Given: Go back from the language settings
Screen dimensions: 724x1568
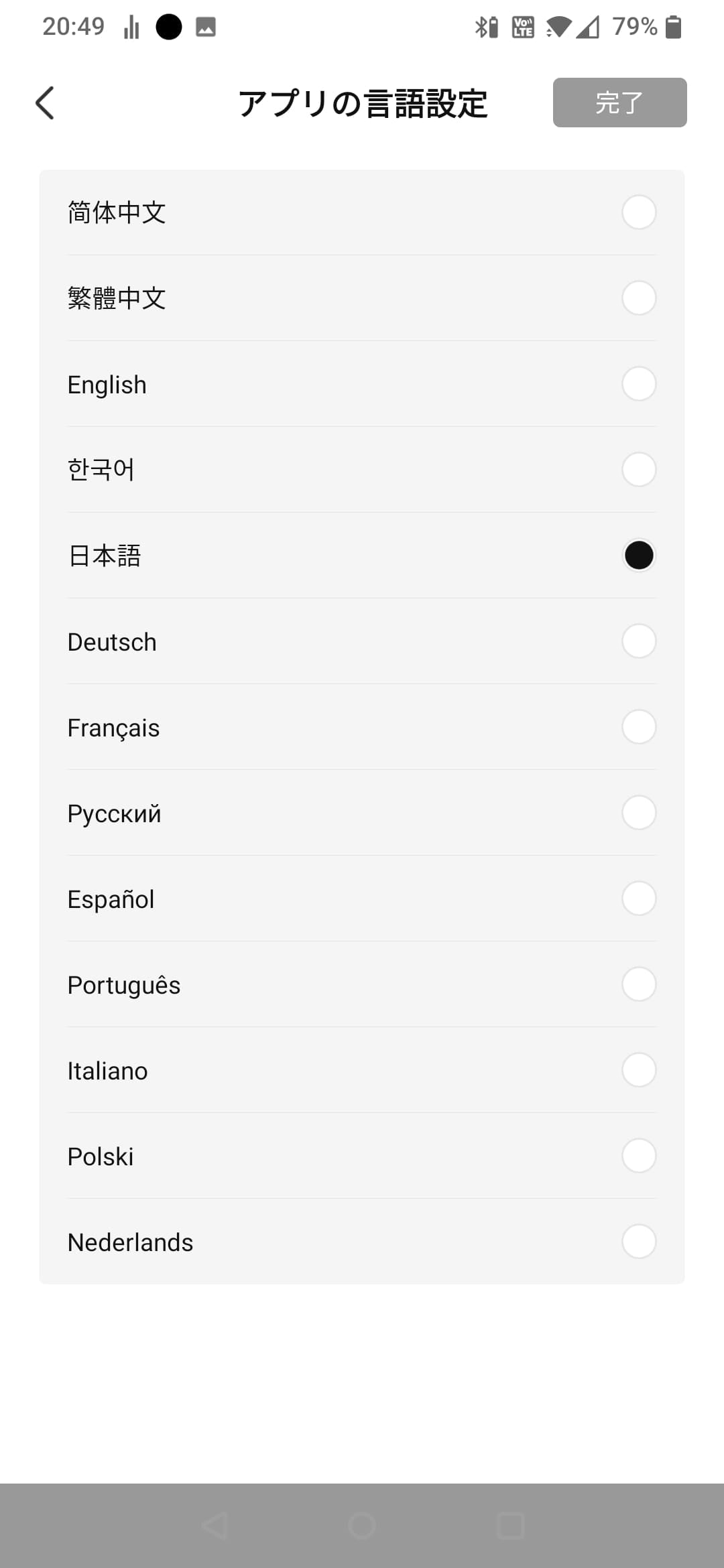Looking at the screenshot, I should [x=45, y=103].
